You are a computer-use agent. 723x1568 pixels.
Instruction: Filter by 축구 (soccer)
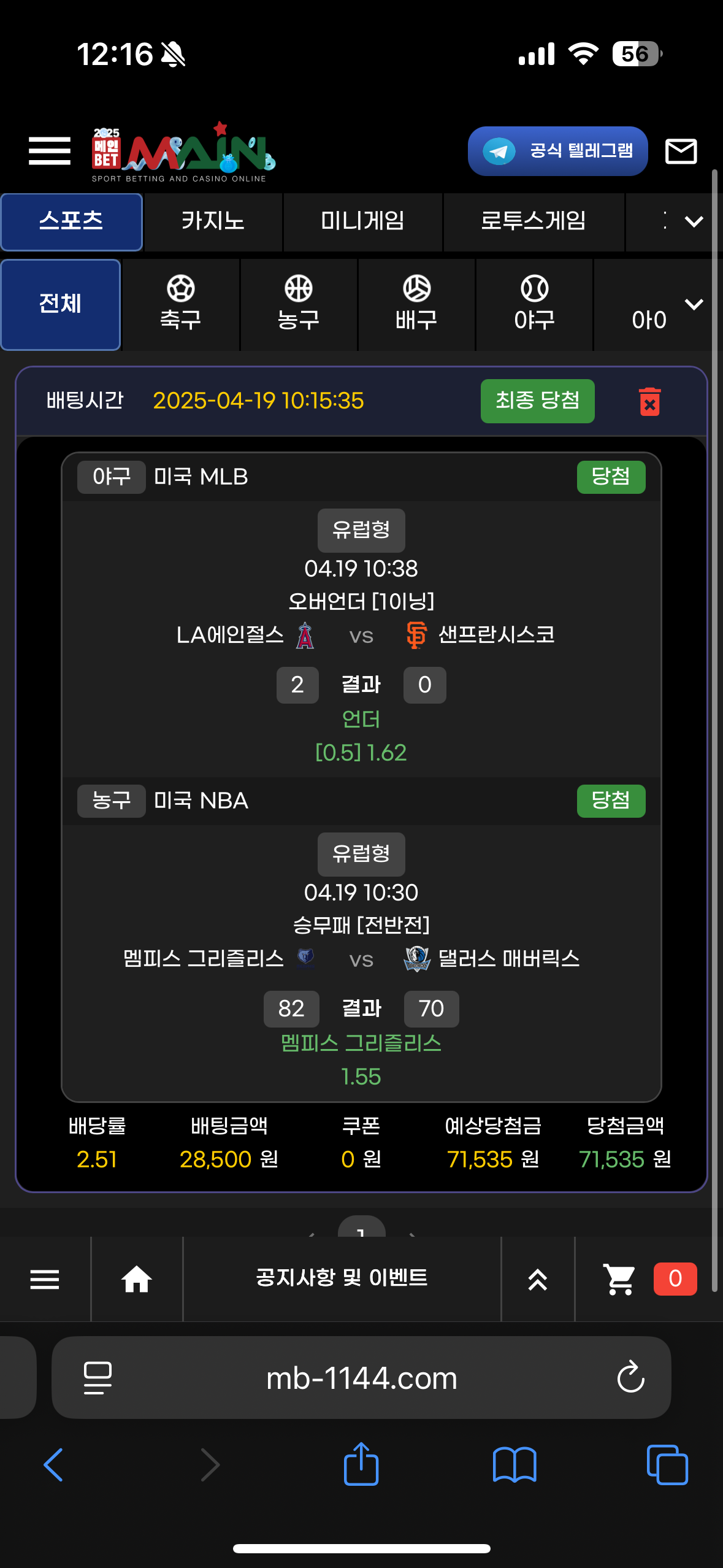pos(181,304)
